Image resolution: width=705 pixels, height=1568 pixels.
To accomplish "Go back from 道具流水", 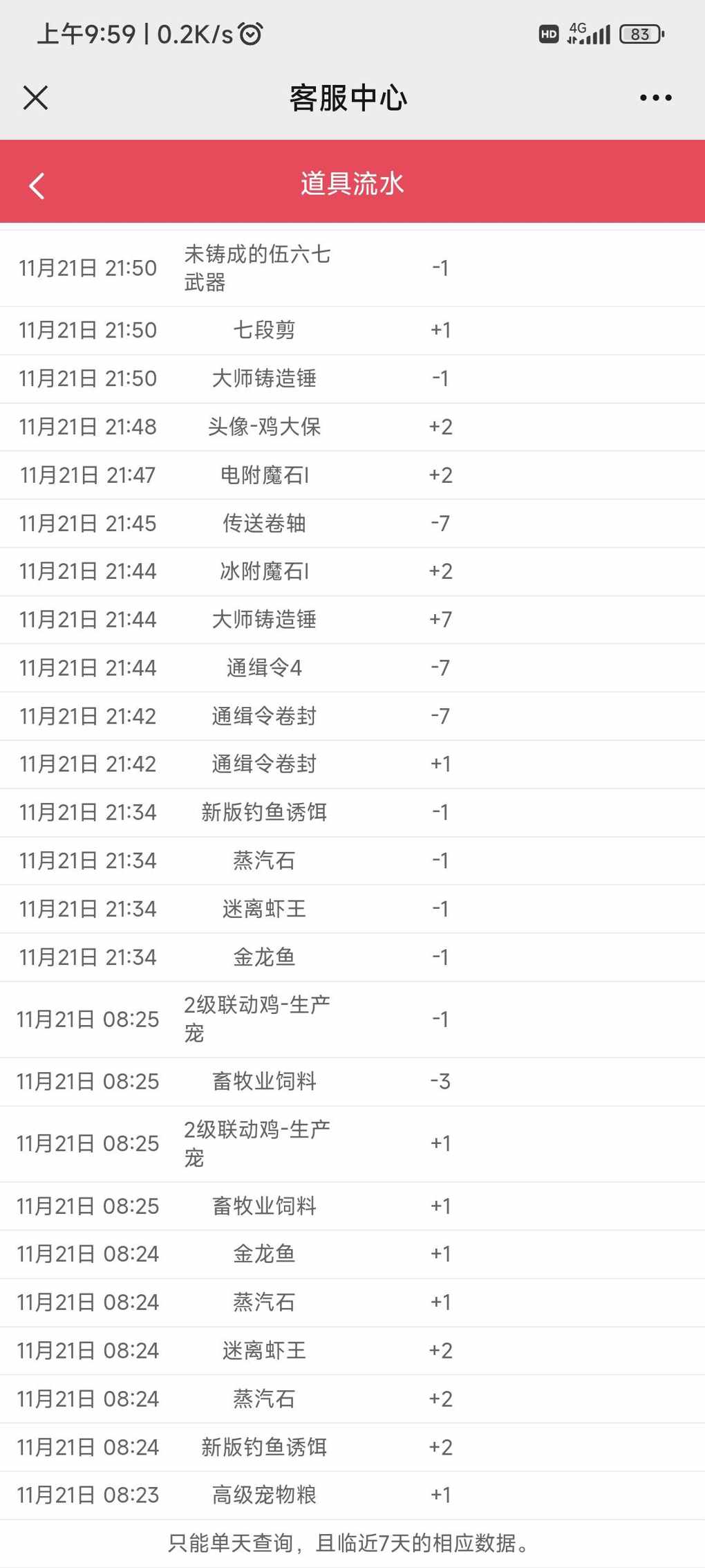I will (37, 185).
